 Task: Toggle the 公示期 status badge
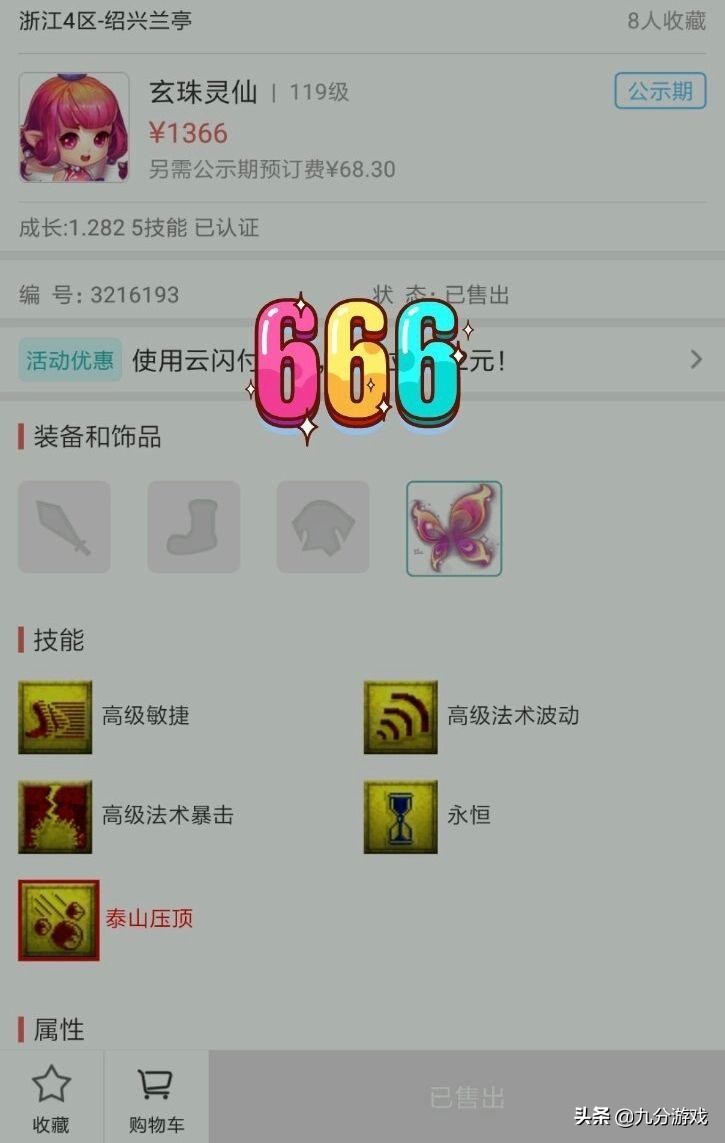click(x=660, y=90)
